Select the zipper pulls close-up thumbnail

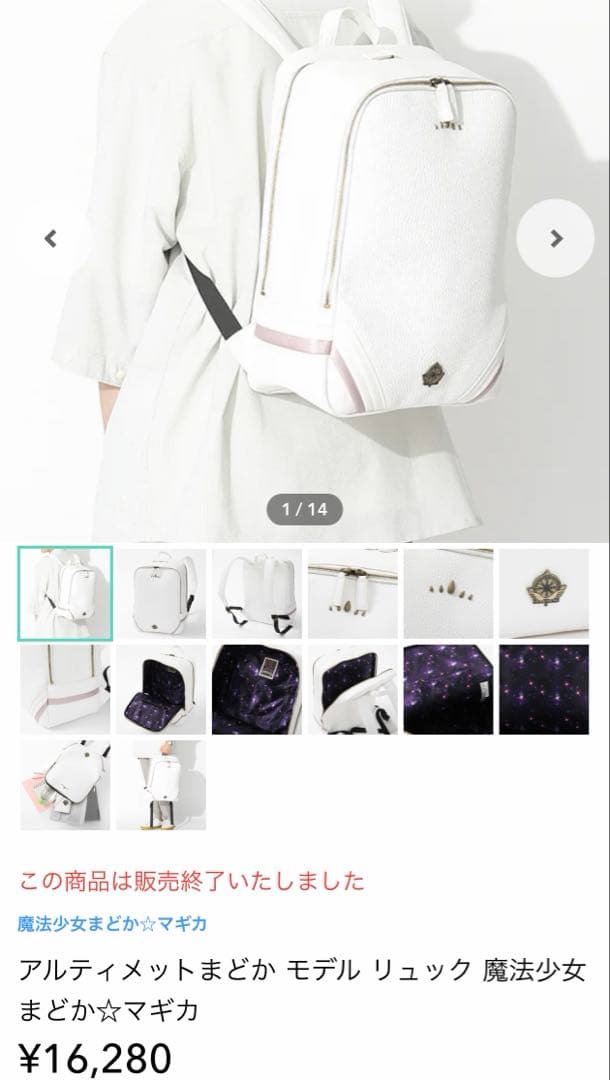353,594
